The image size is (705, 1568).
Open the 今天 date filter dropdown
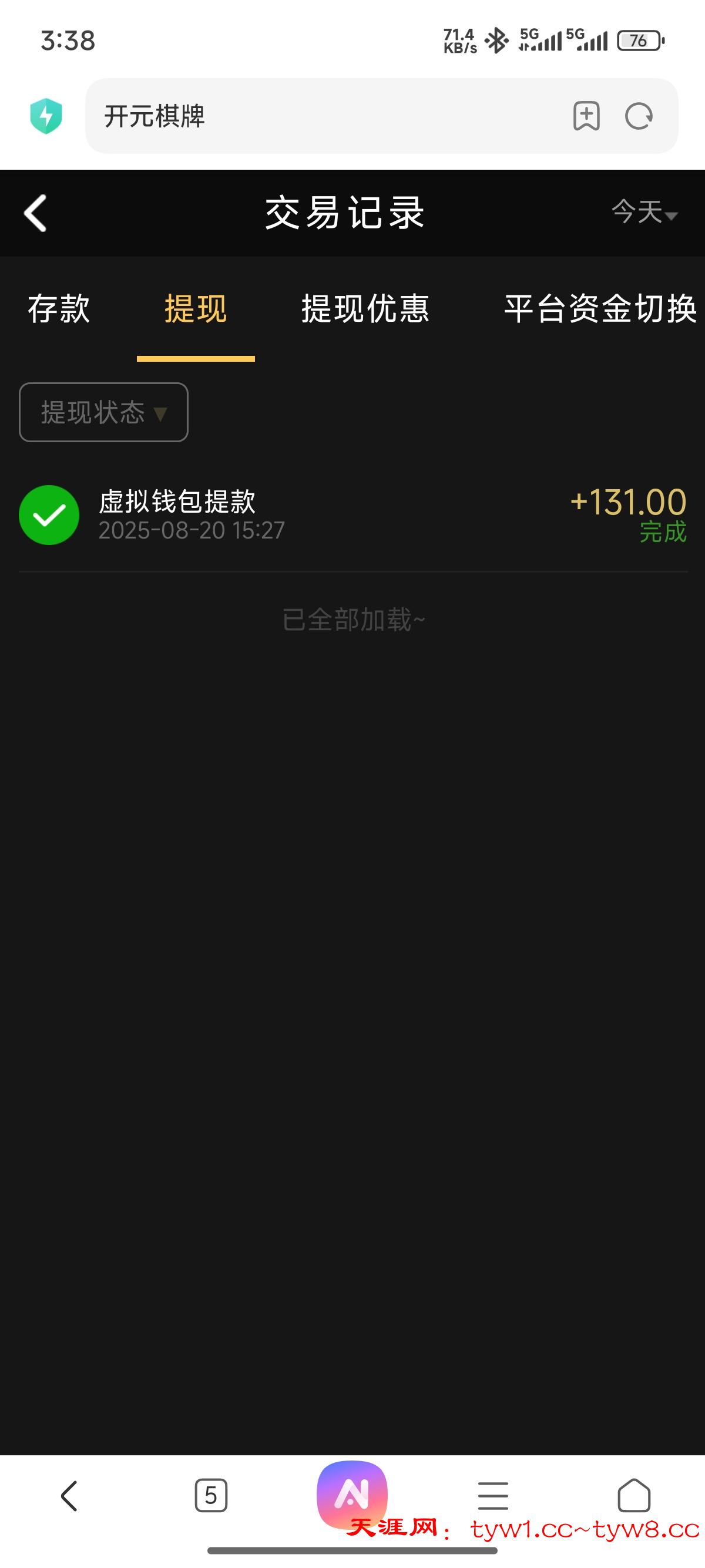point(644,213)
